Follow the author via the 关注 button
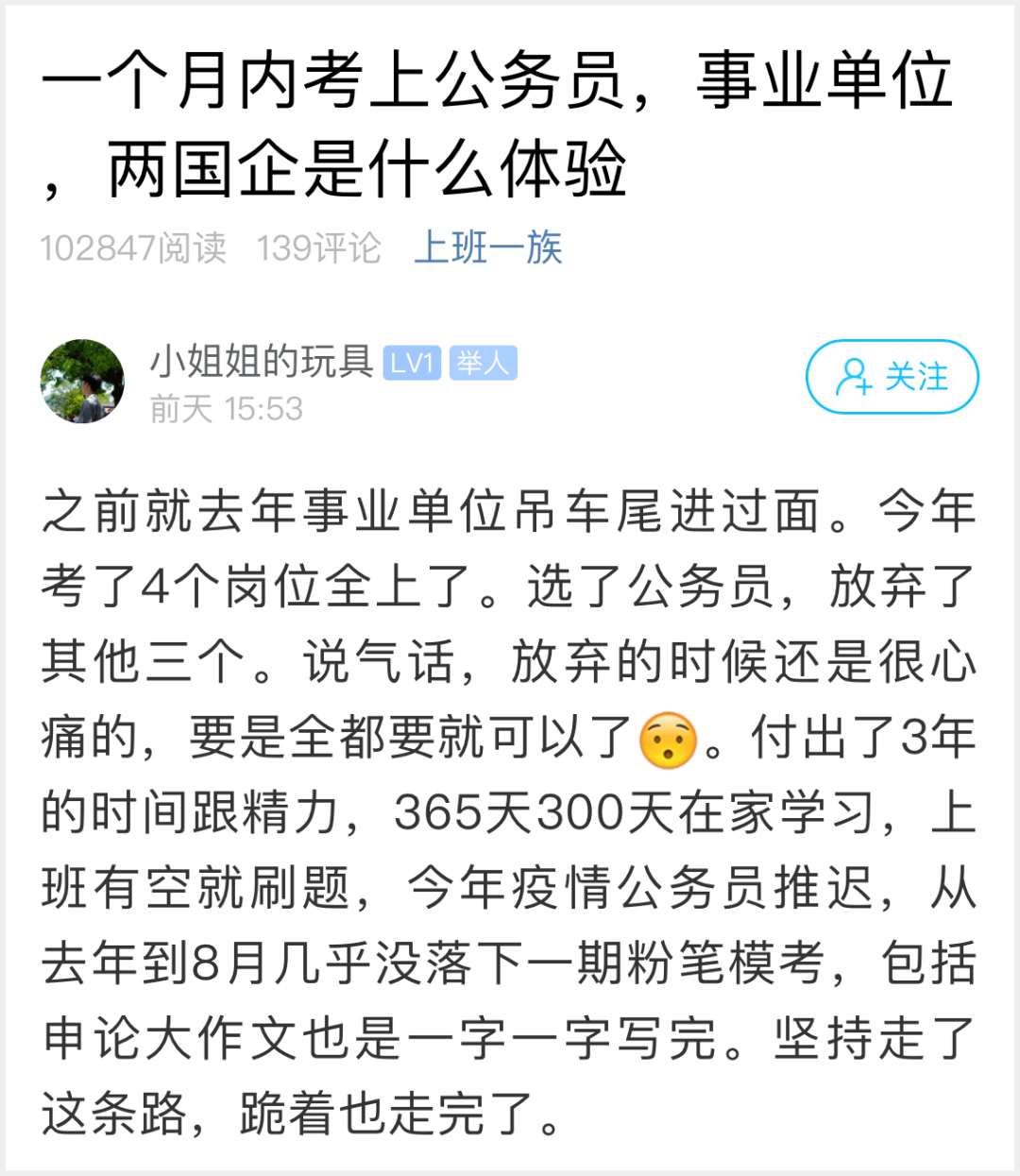1020x1176 pixels. click(x=892, y=377)
